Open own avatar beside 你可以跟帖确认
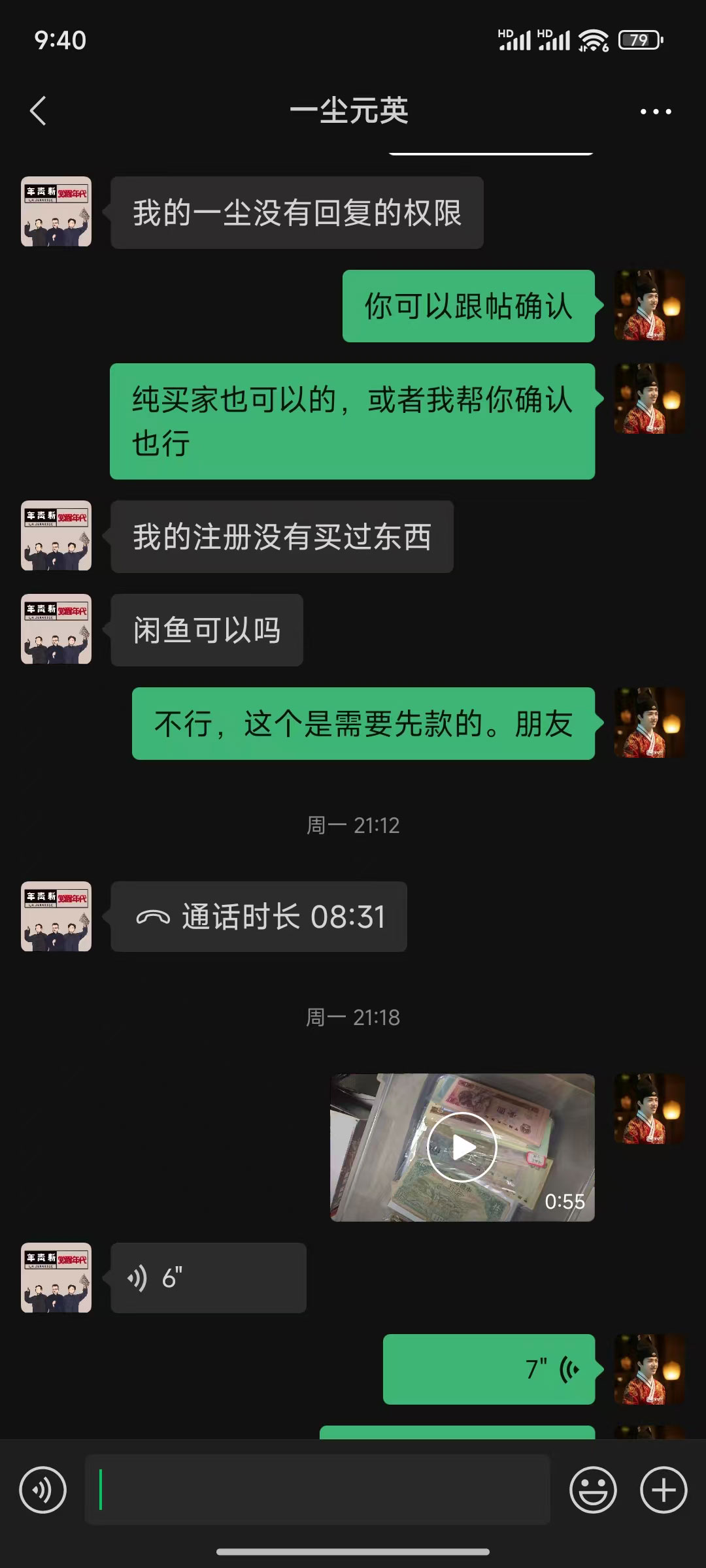This screenshot has height=1568, width=706. click(x=650, y=305)
